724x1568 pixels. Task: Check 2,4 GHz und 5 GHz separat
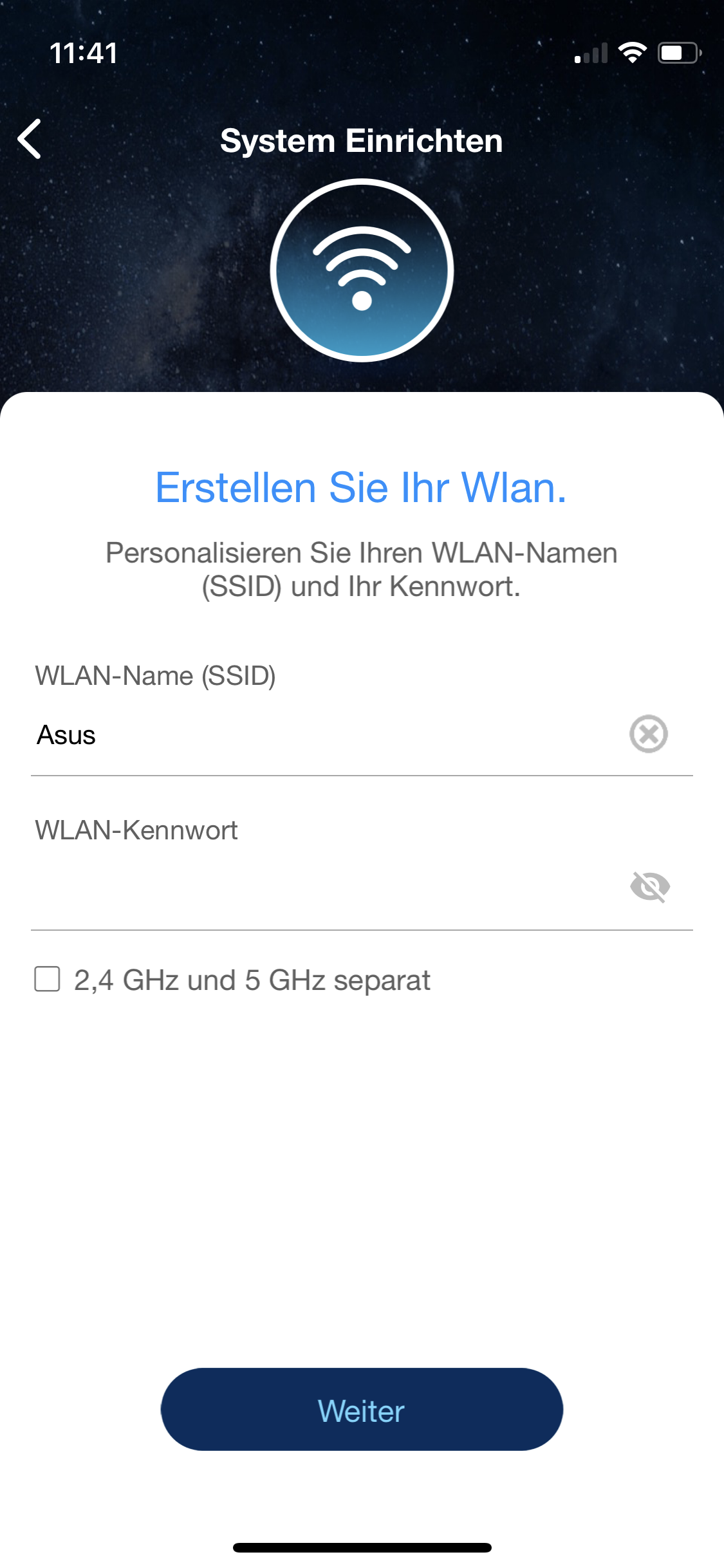(48, 979)
